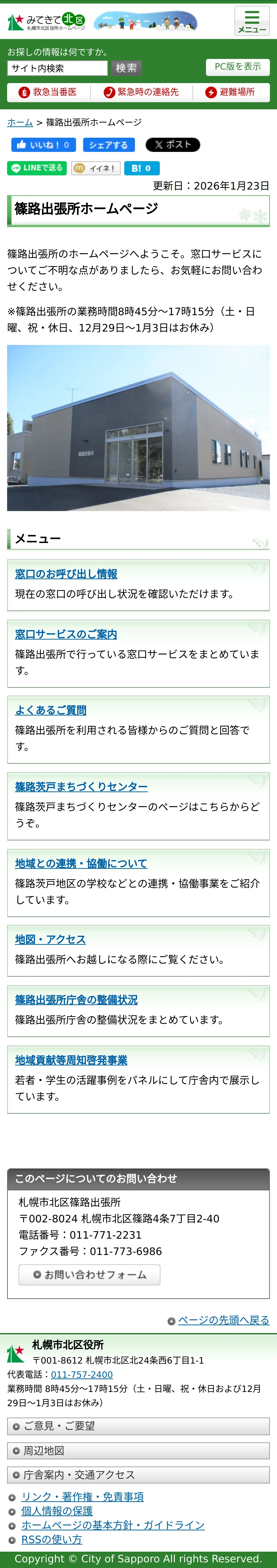Post this page on X
Screen dimensions: 277x1568
[x=172, y=145]
